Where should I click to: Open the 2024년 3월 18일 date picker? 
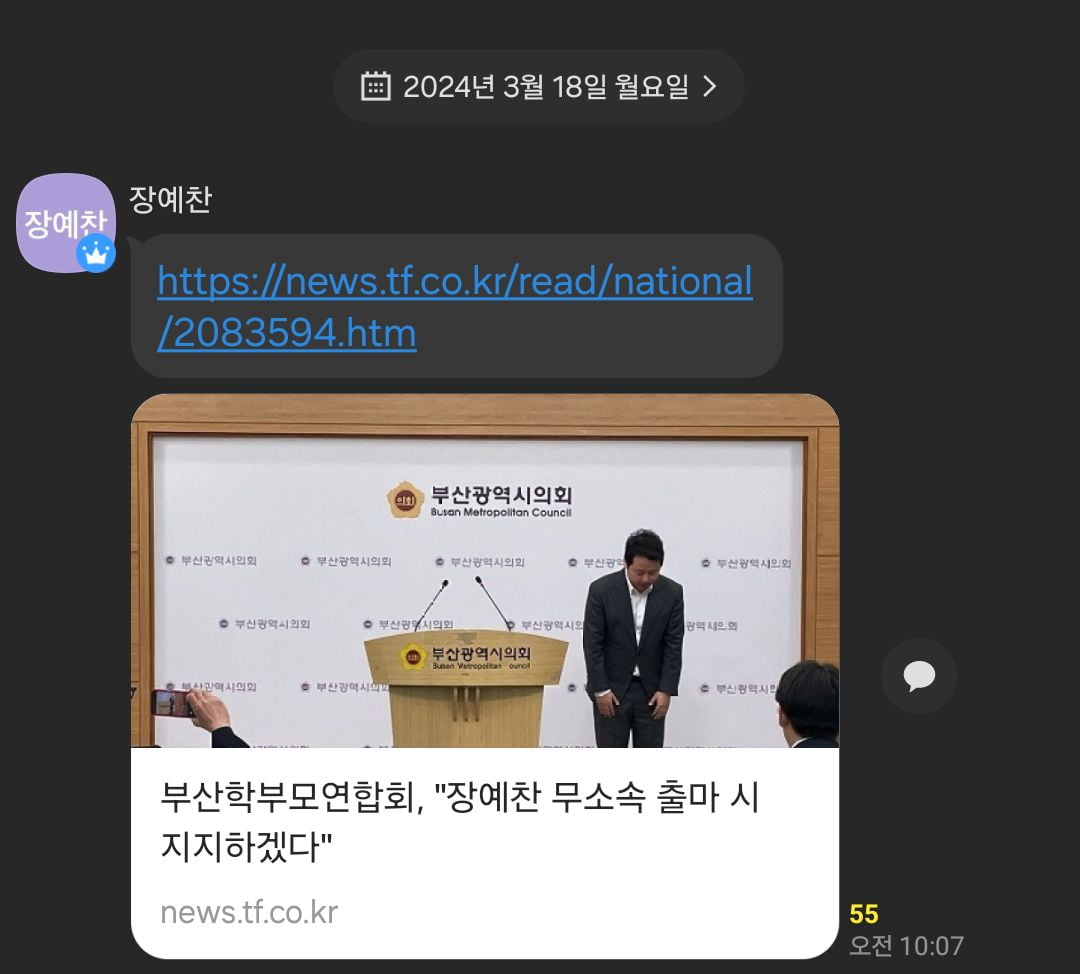(x=538, y=87)
